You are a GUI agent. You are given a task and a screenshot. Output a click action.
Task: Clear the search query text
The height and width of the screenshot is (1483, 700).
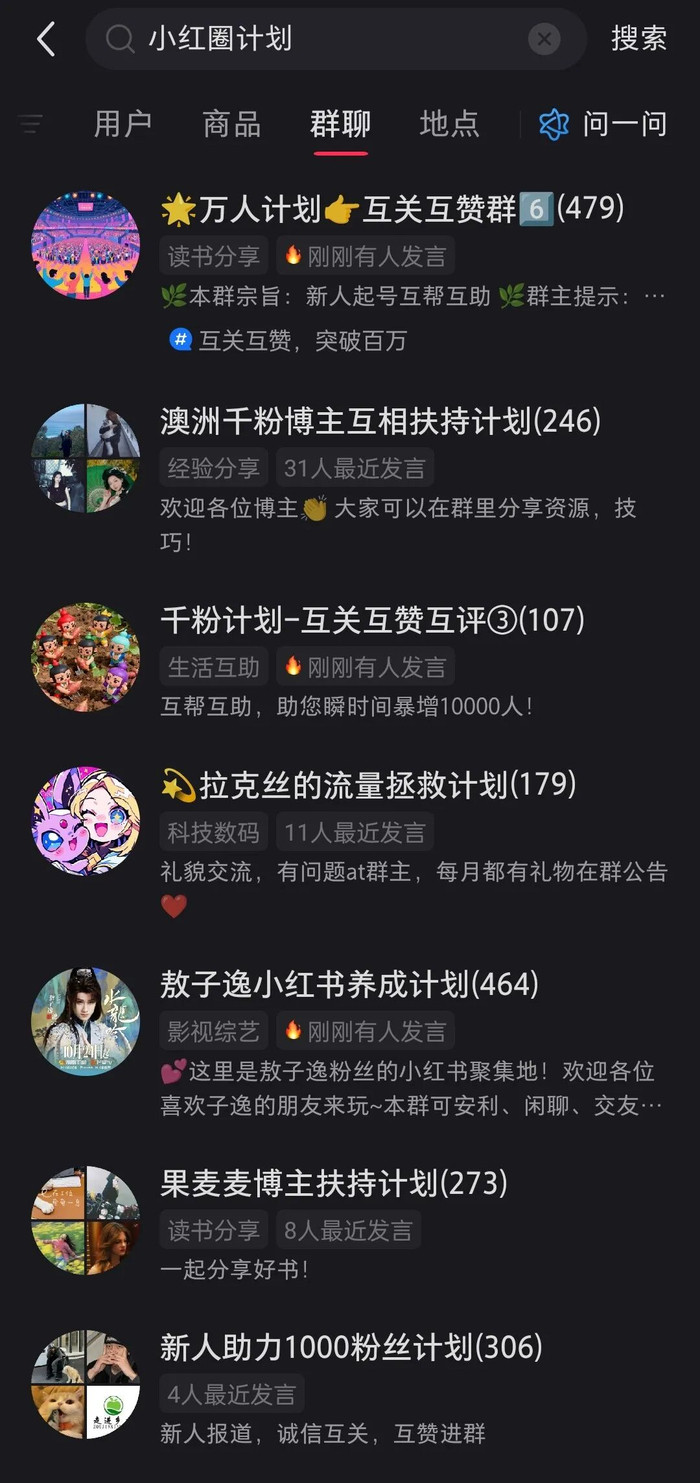click(x=543, y=40)
